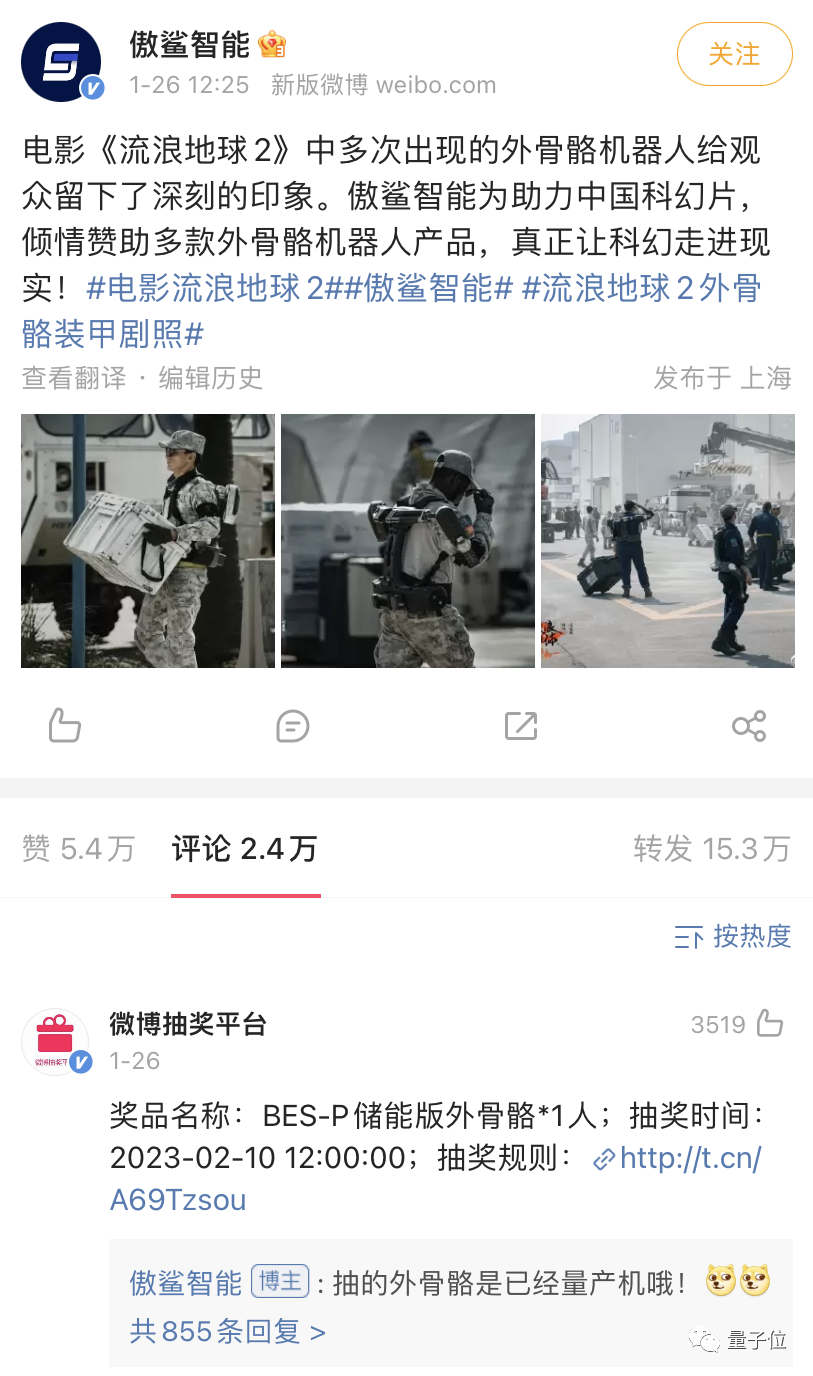This screenshot has height=1376, width=813.
Task: Open the lottery rules link http://t.cn/A69Tzsou
Action: [435, 1179]
